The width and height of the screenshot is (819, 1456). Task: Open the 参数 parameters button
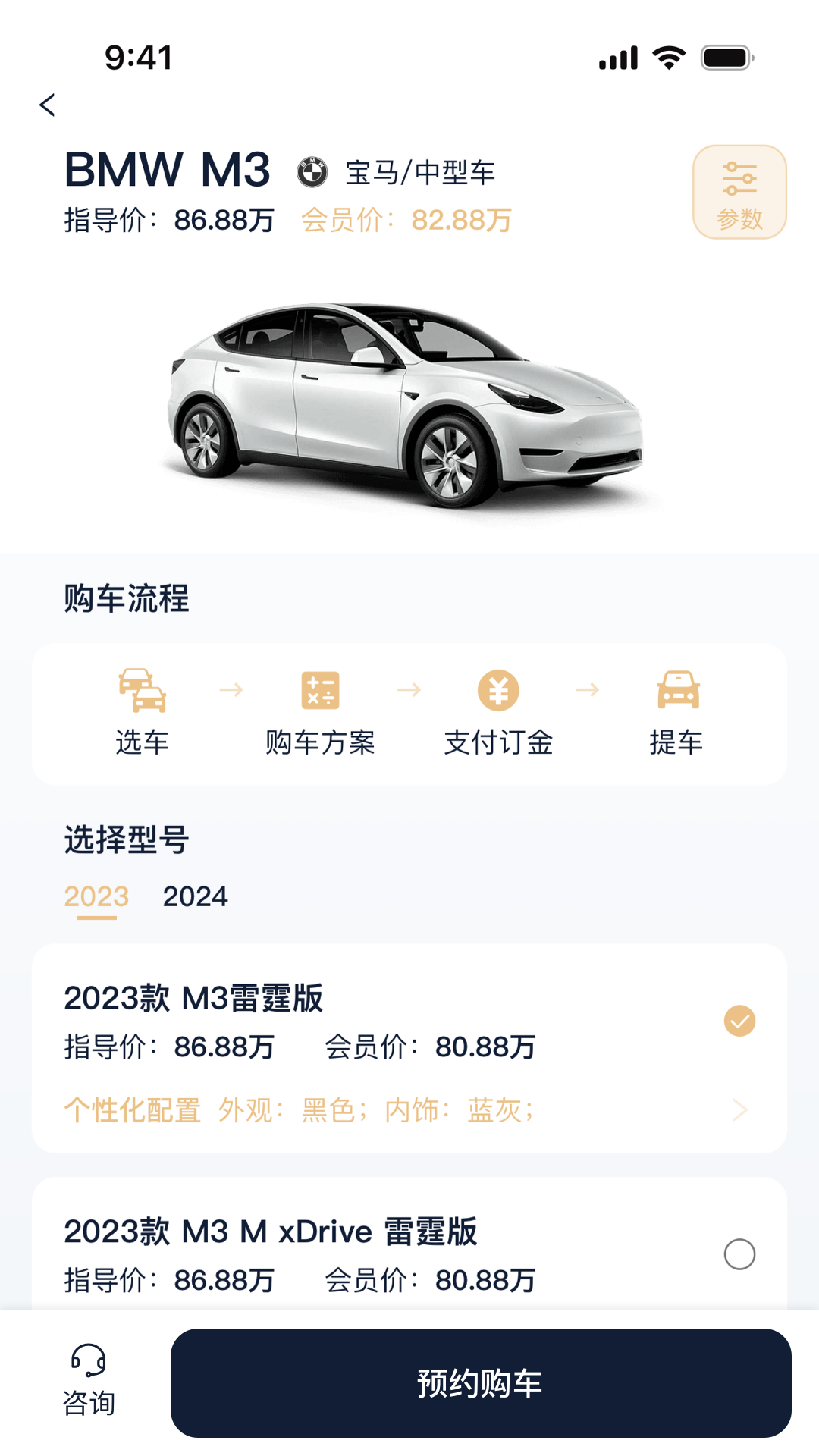pyautogui.click(x=739, y=192)
